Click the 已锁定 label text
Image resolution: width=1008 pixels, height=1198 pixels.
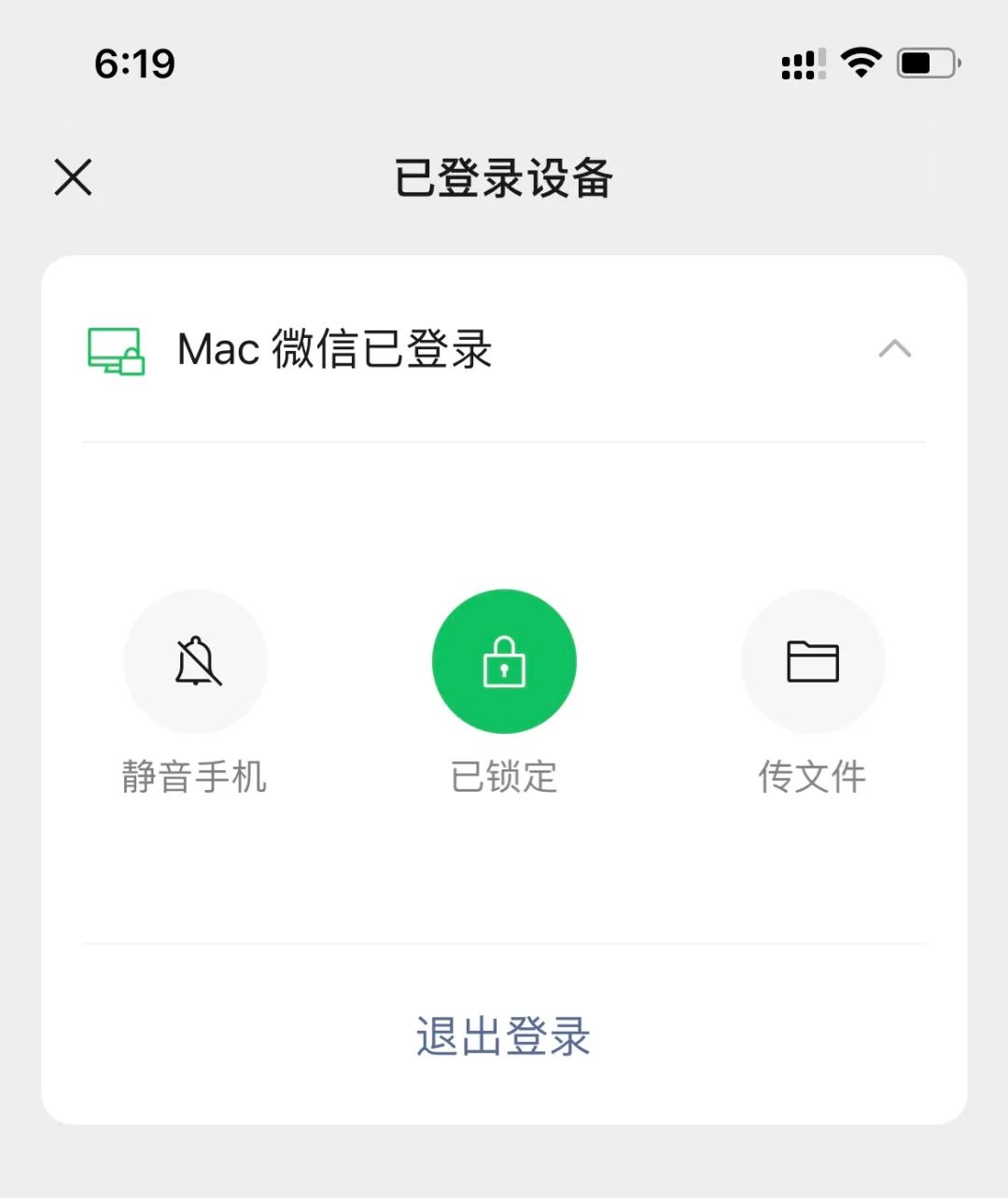pyautogui.click(x=504, y=776)
